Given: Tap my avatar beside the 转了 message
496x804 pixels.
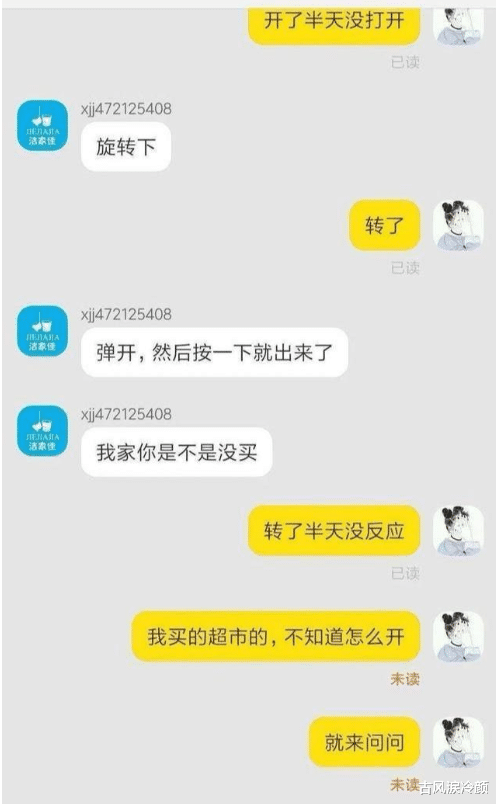Looking at the screenshot, I should coord(459,225).
